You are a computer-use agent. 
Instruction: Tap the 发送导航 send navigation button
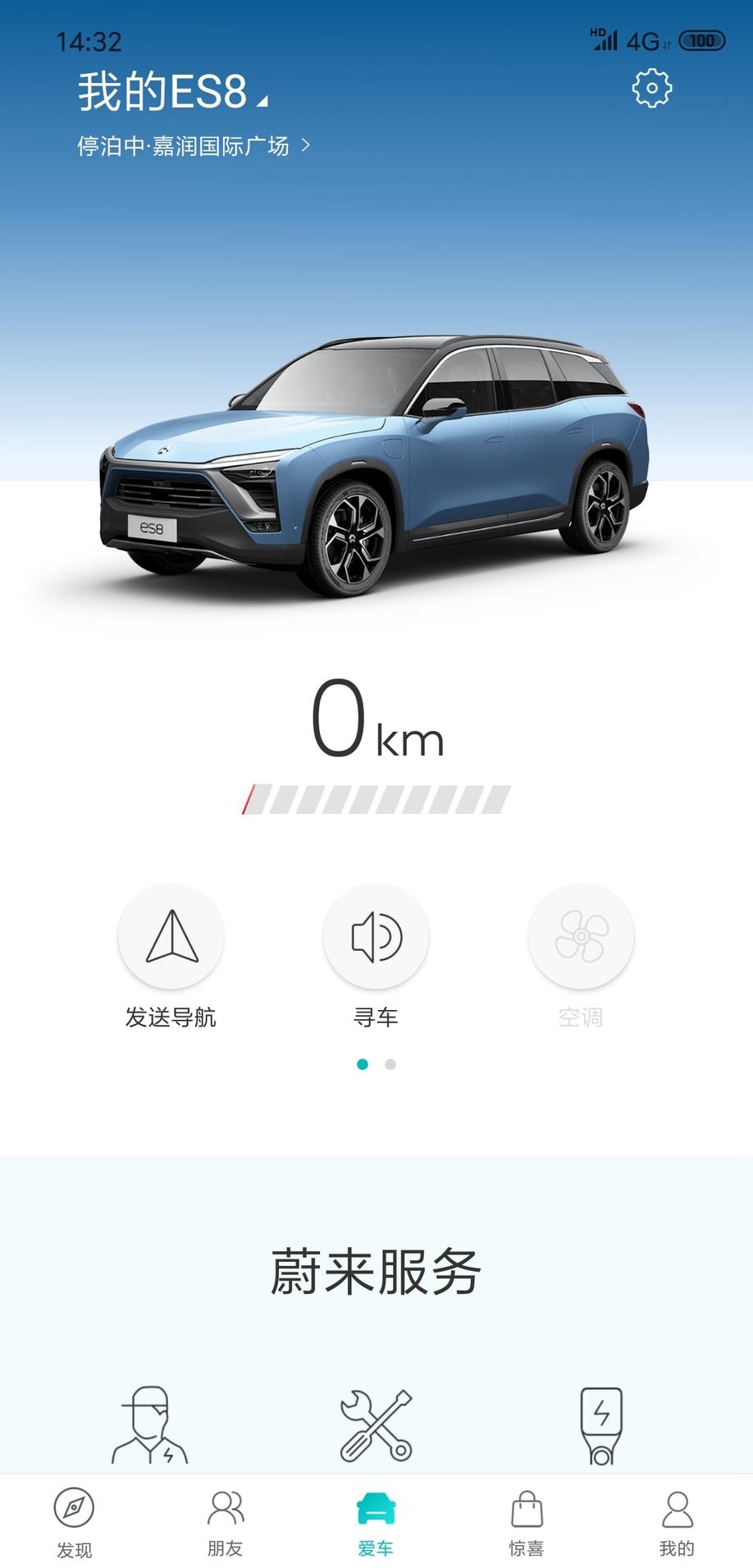171,937
